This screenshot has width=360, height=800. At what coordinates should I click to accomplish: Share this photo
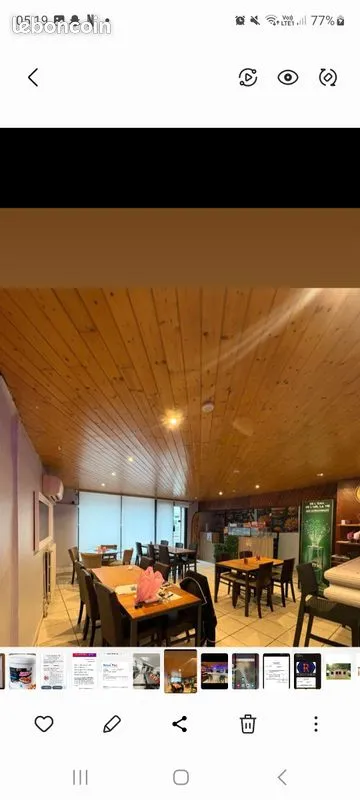point(179,723)
